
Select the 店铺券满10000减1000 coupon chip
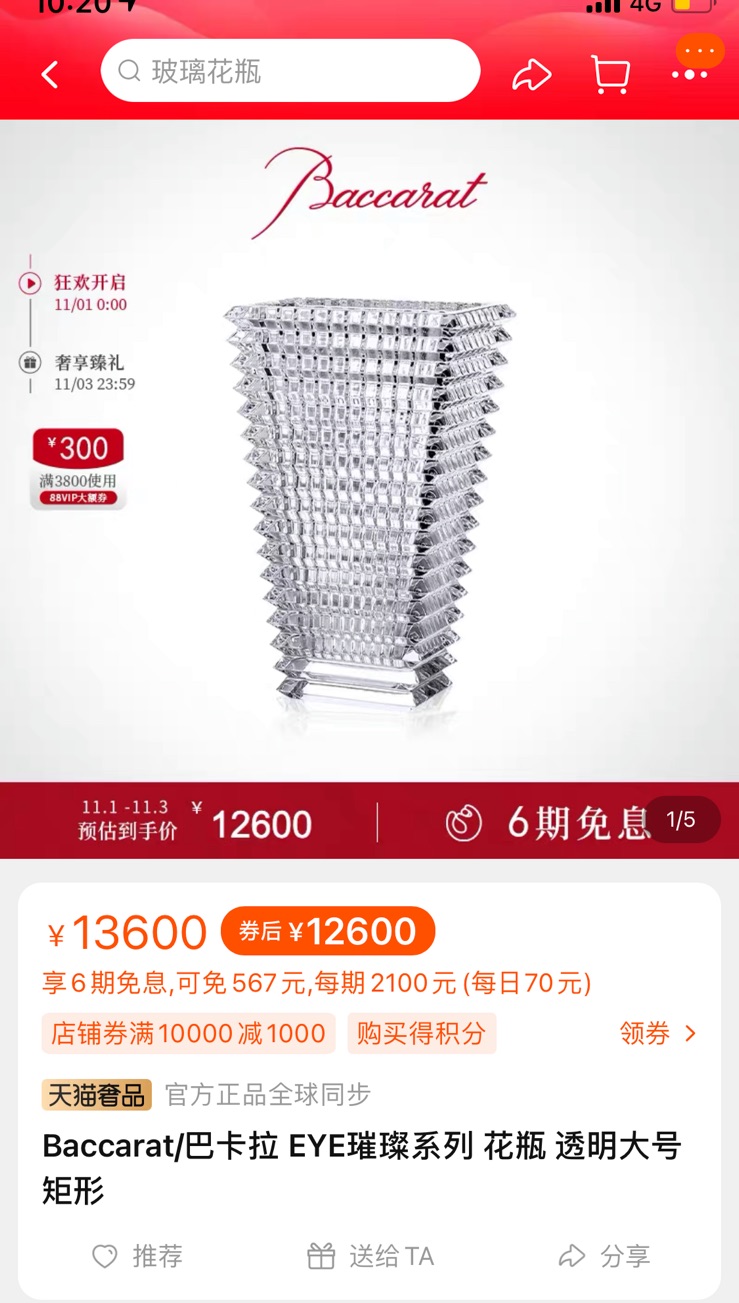(x=188, y=1033)
